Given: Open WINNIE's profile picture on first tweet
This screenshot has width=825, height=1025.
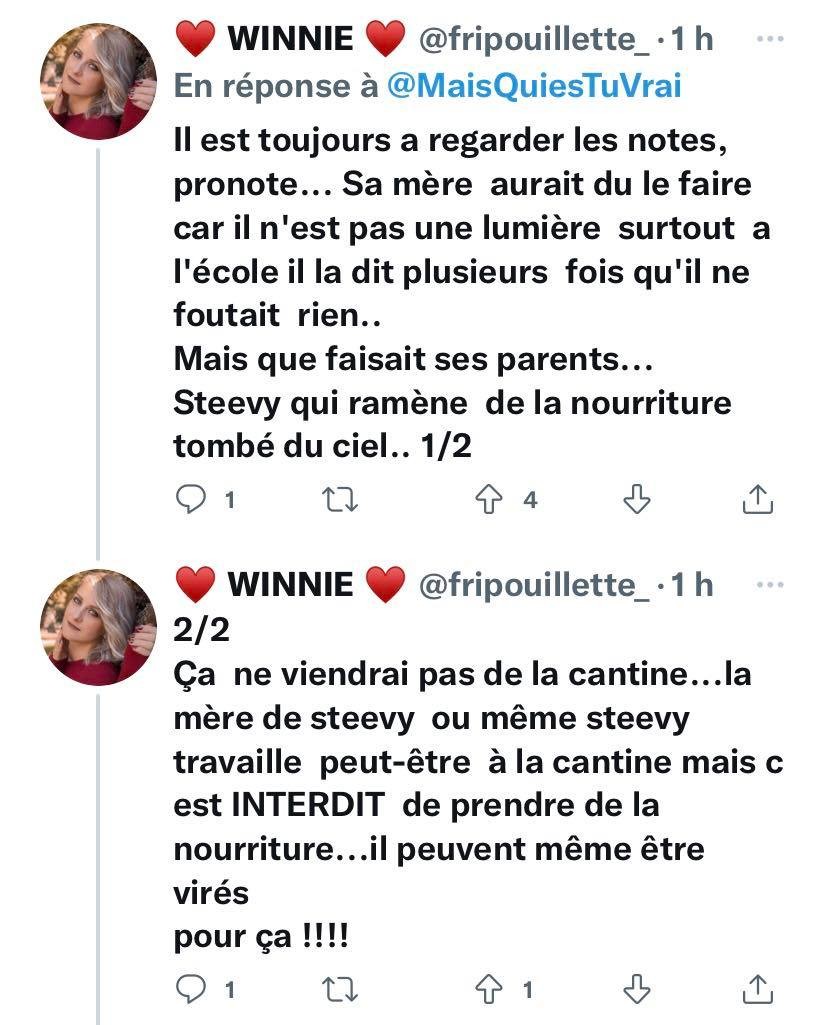Looking at the screenshot, I should point(98,81).
